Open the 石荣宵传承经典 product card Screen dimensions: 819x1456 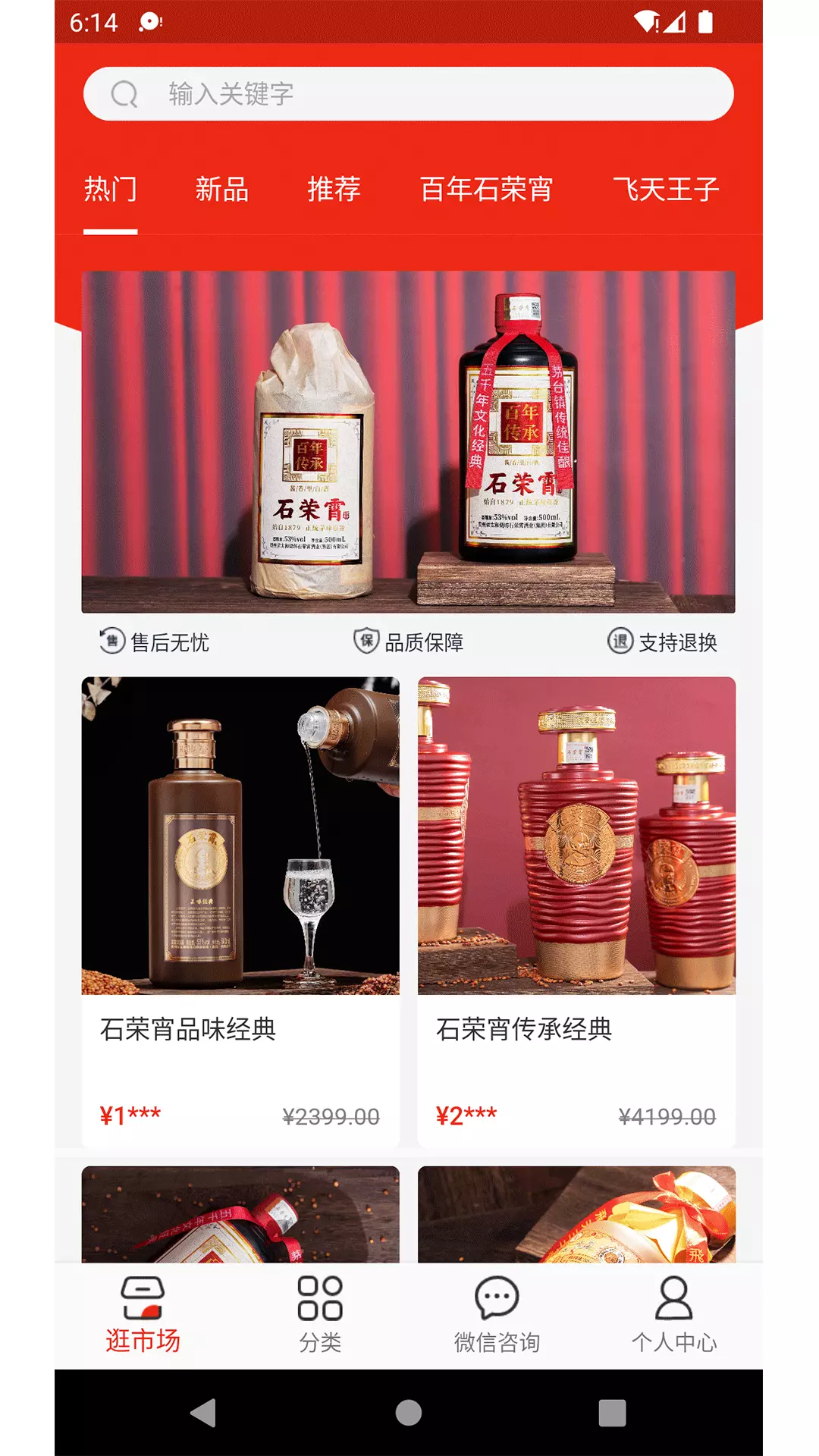coord(576,912)
